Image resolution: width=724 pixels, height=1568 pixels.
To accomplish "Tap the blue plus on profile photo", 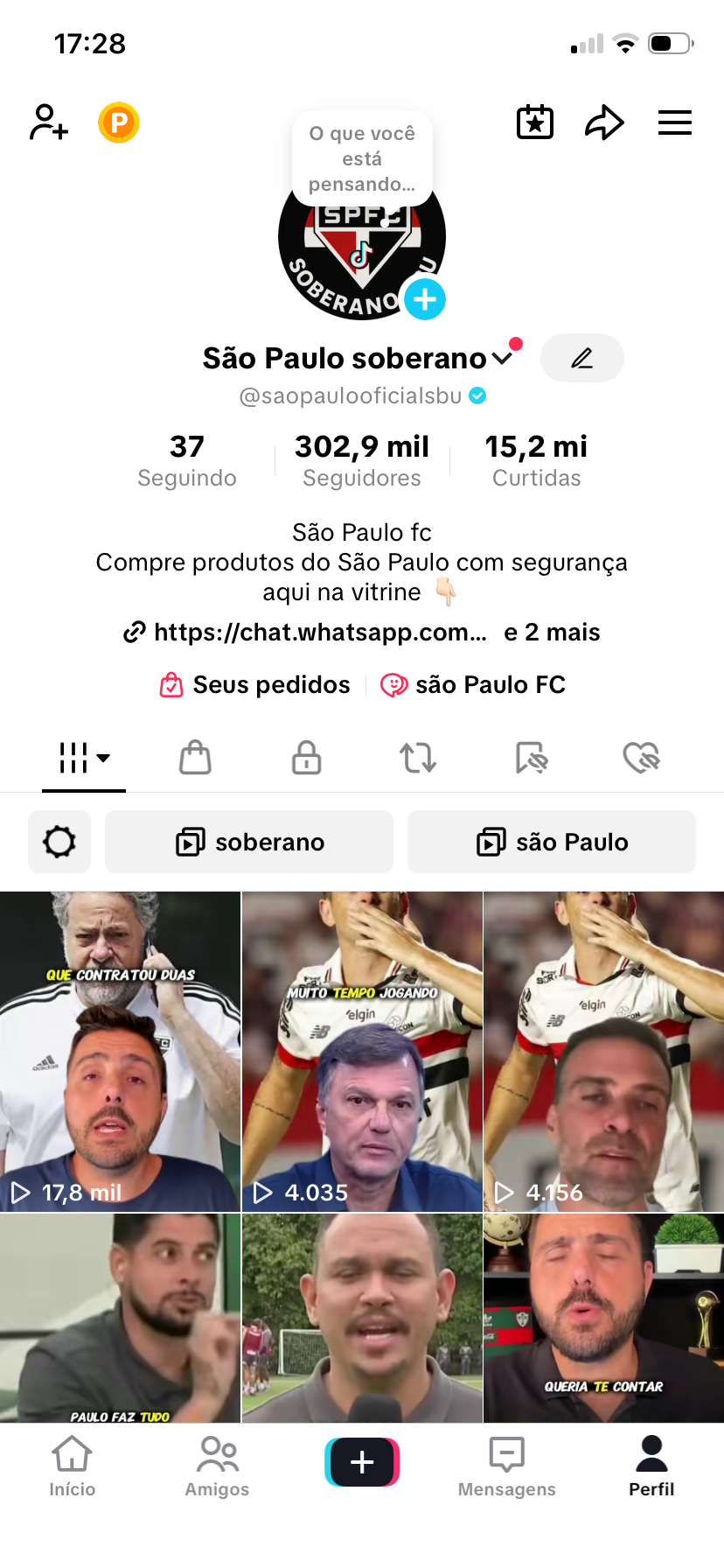I will point(425,299).
